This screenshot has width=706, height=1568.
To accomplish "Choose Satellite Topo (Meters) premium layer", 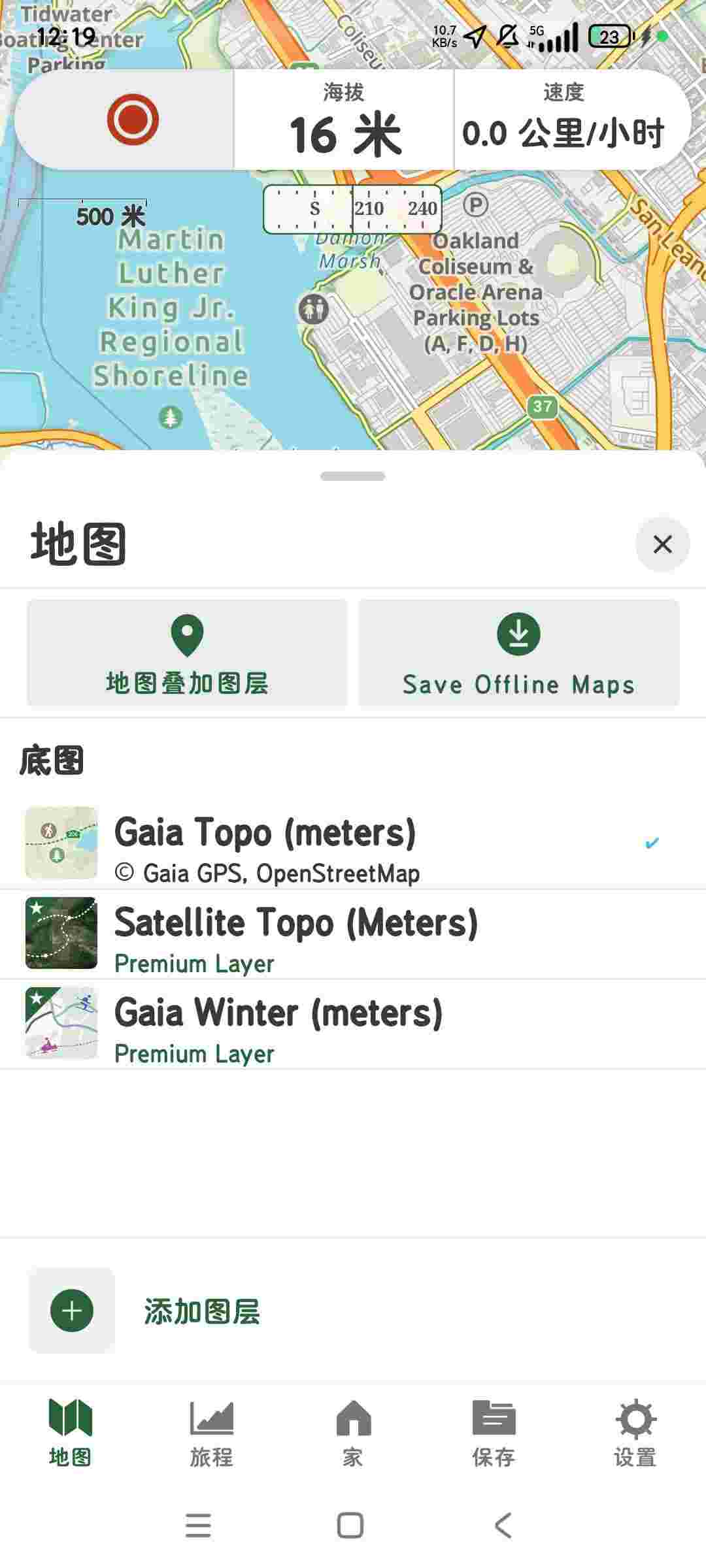I will tap(295, 934).
